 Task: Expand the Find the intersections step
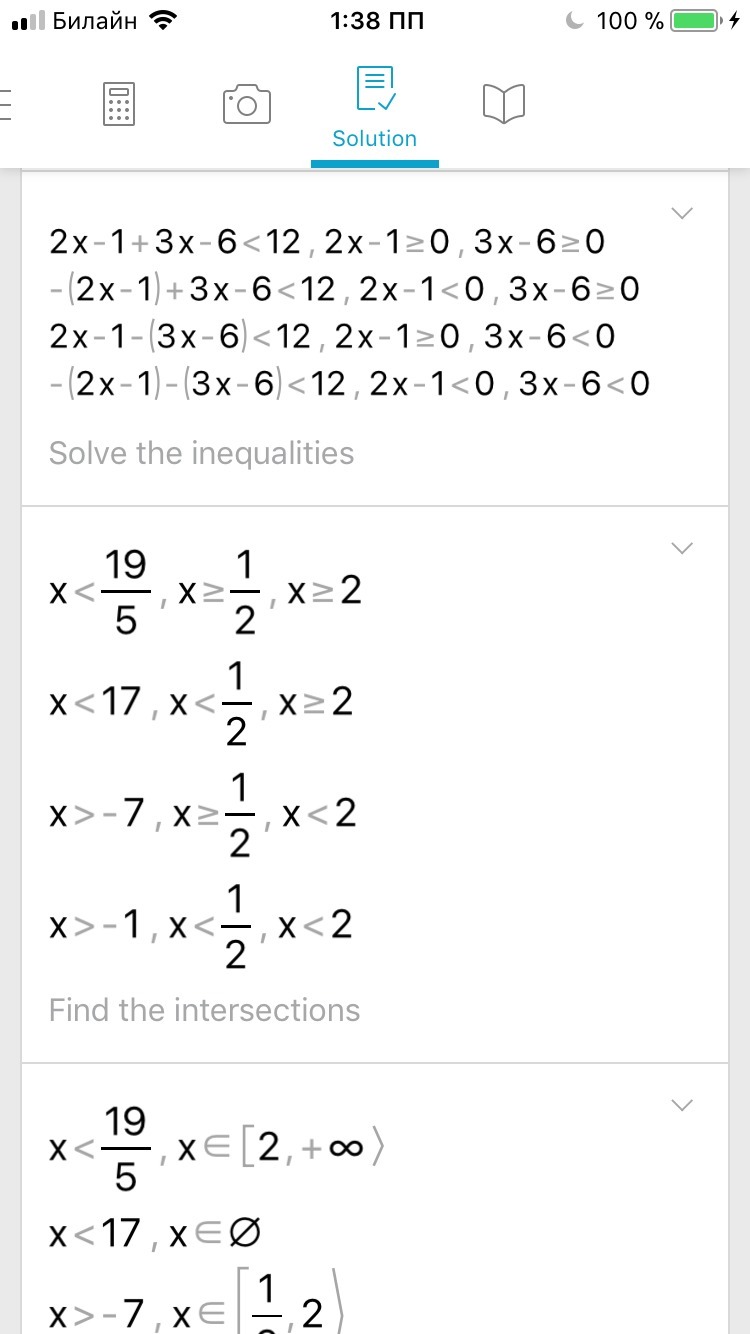pyautogui.click(x=682, y=548)
